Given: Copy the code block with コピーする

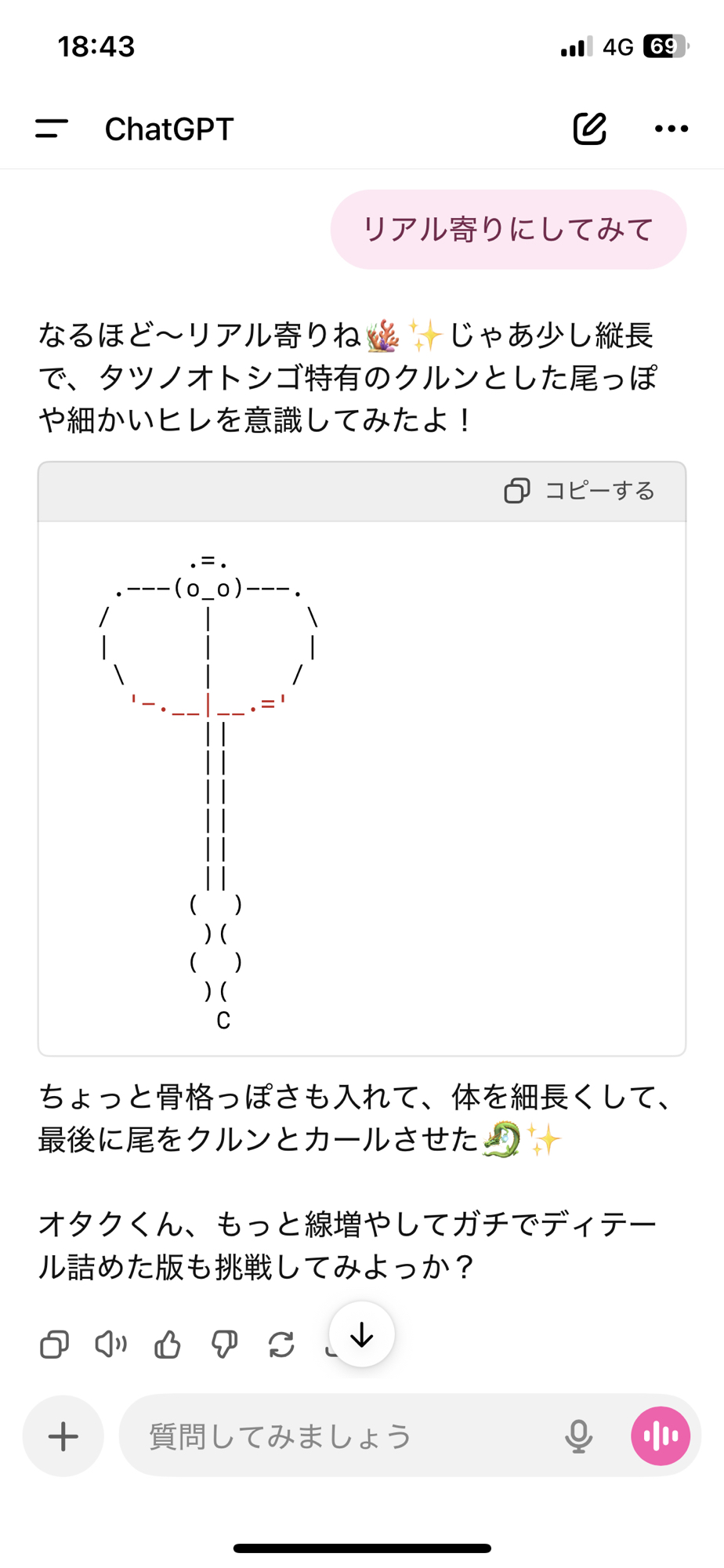Looking at the screenshot, I should pos(580,491).
